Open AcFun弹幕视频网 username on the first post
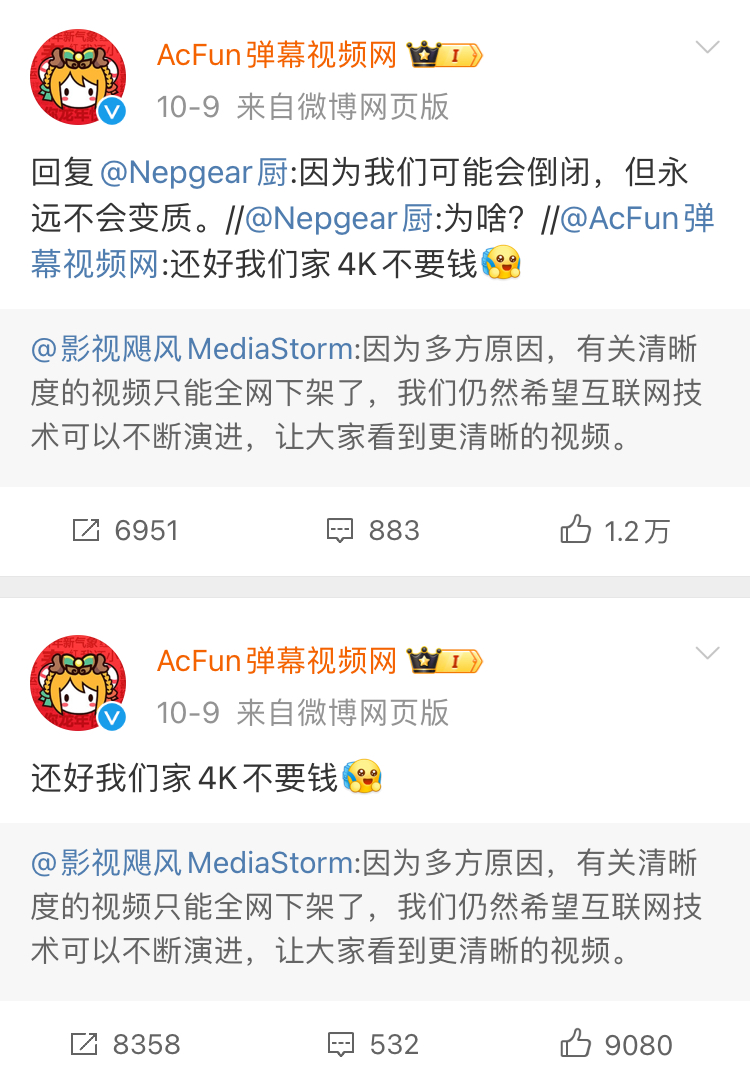 click(x=277, y=55)
